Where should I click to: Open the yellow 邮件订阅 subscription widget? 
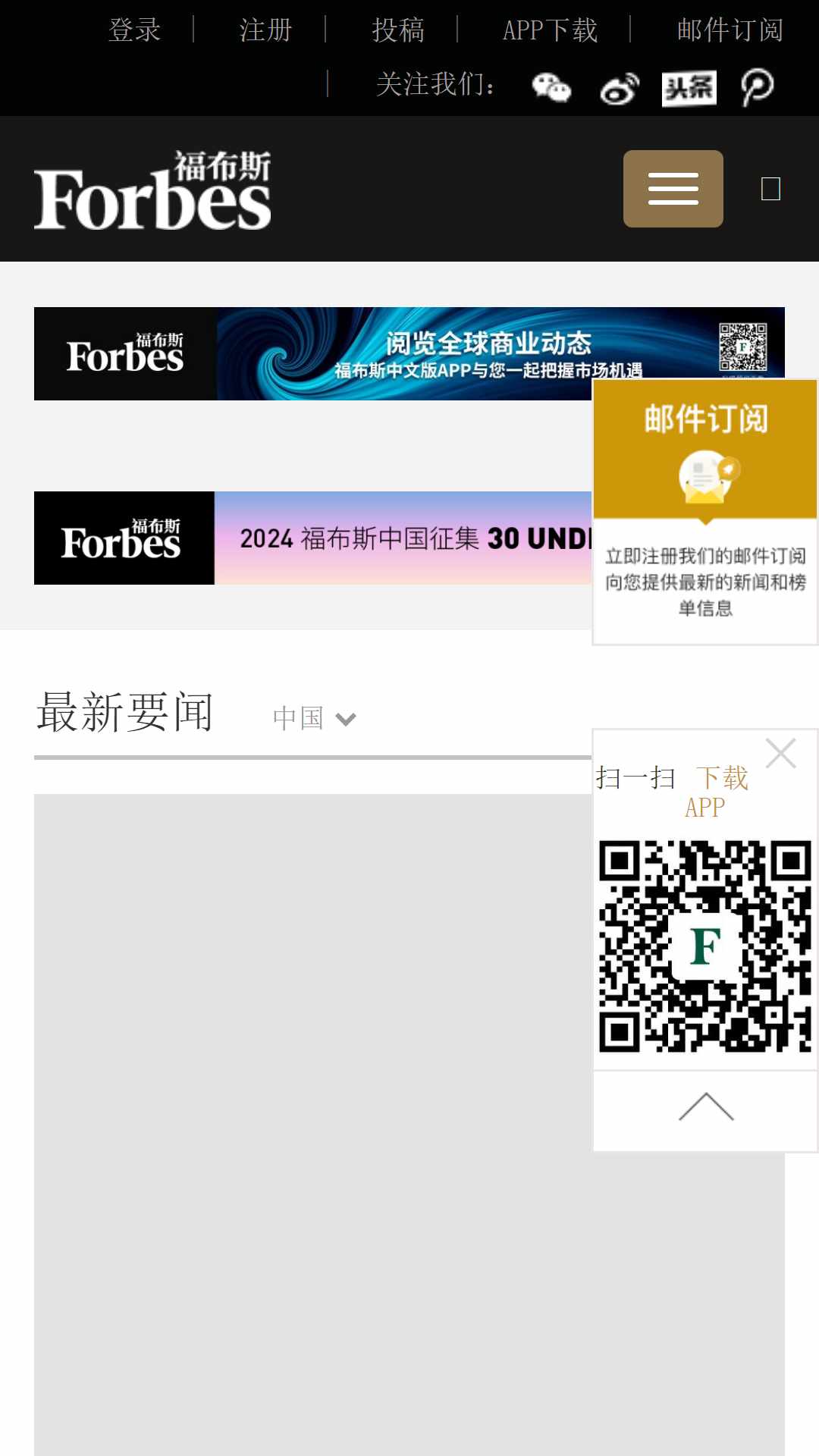pos(705,512)
